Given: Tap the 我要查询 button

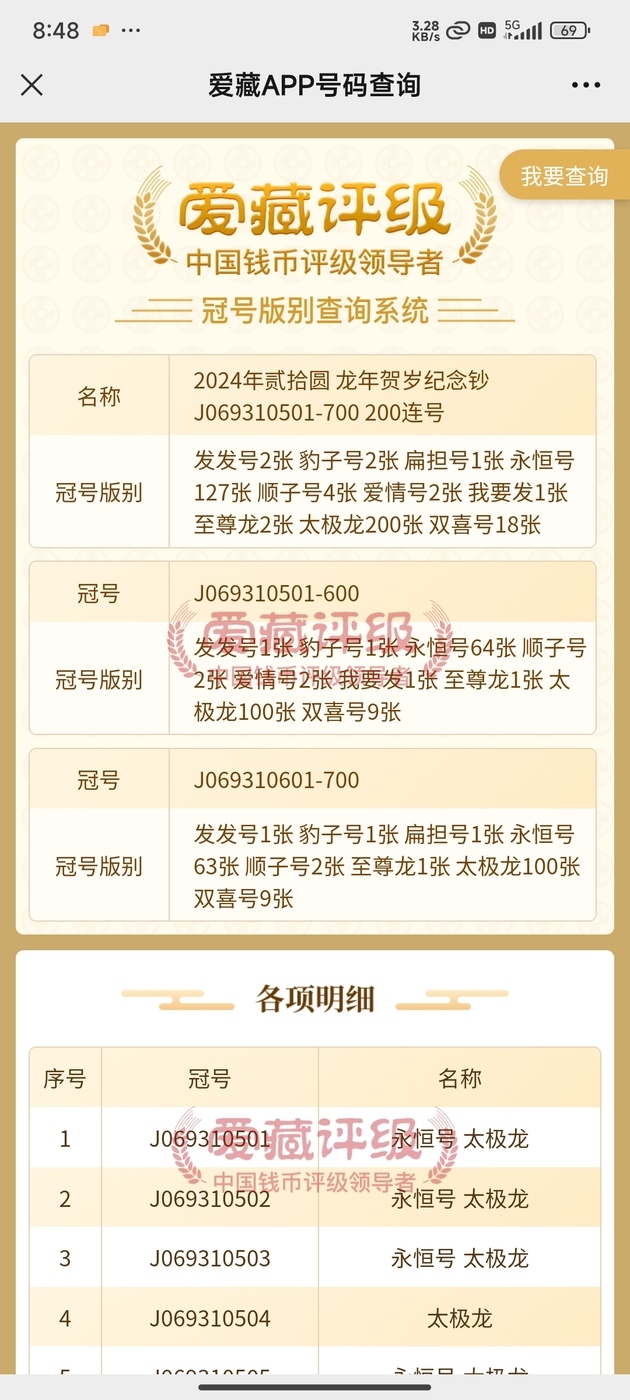Looking at the screenshot, I should pos(563,176).
